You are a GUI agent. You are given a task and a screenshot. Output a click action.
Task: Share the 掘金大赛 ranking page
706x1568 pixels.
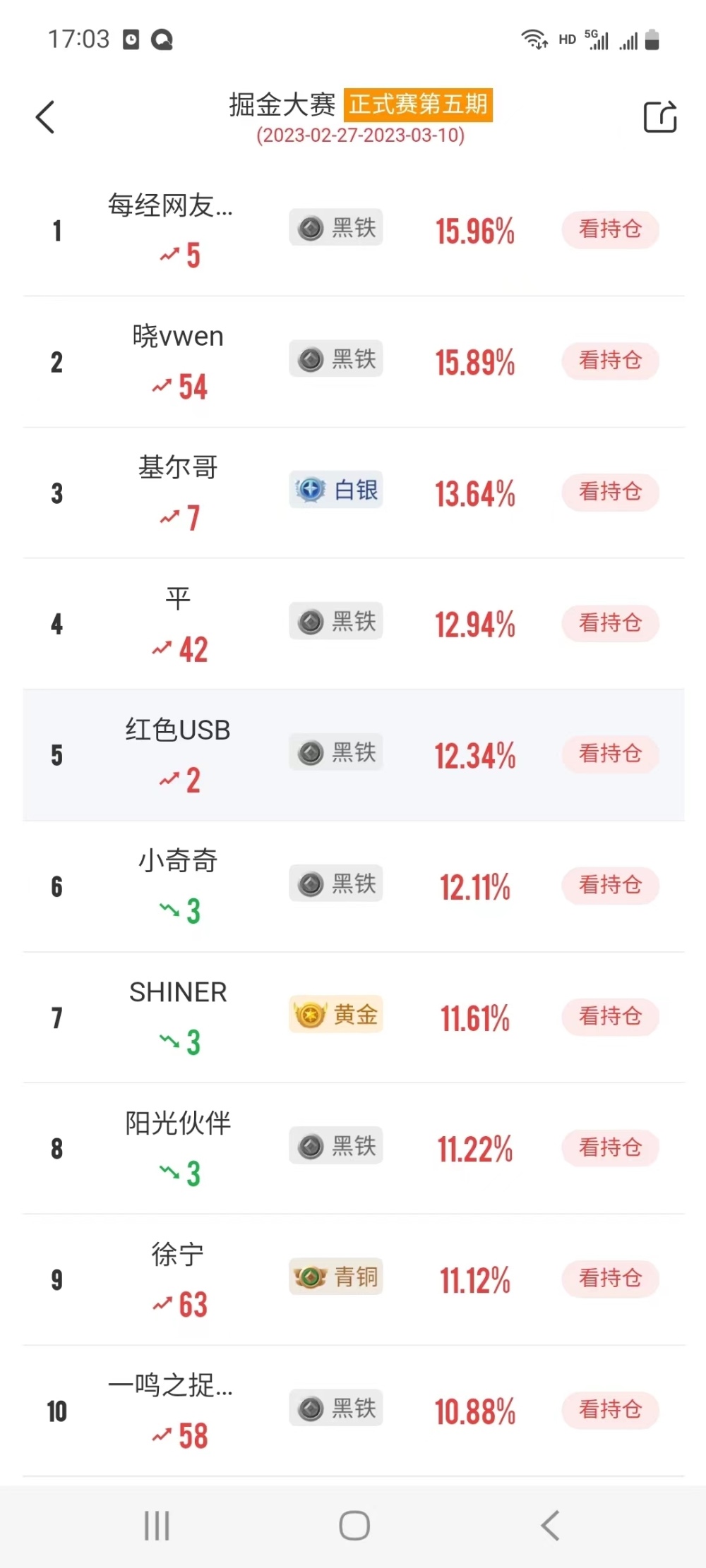point(660,117)
